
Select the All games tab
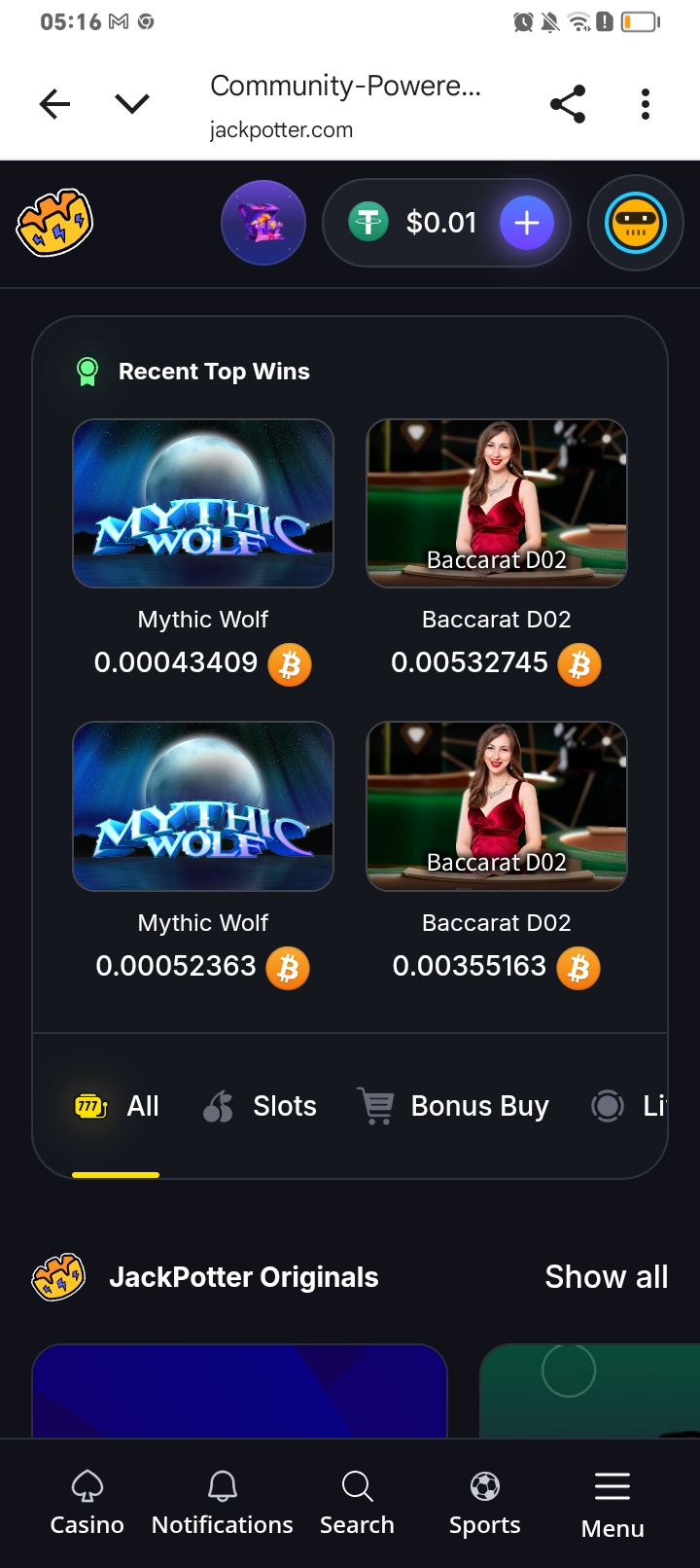point(118,1107)
